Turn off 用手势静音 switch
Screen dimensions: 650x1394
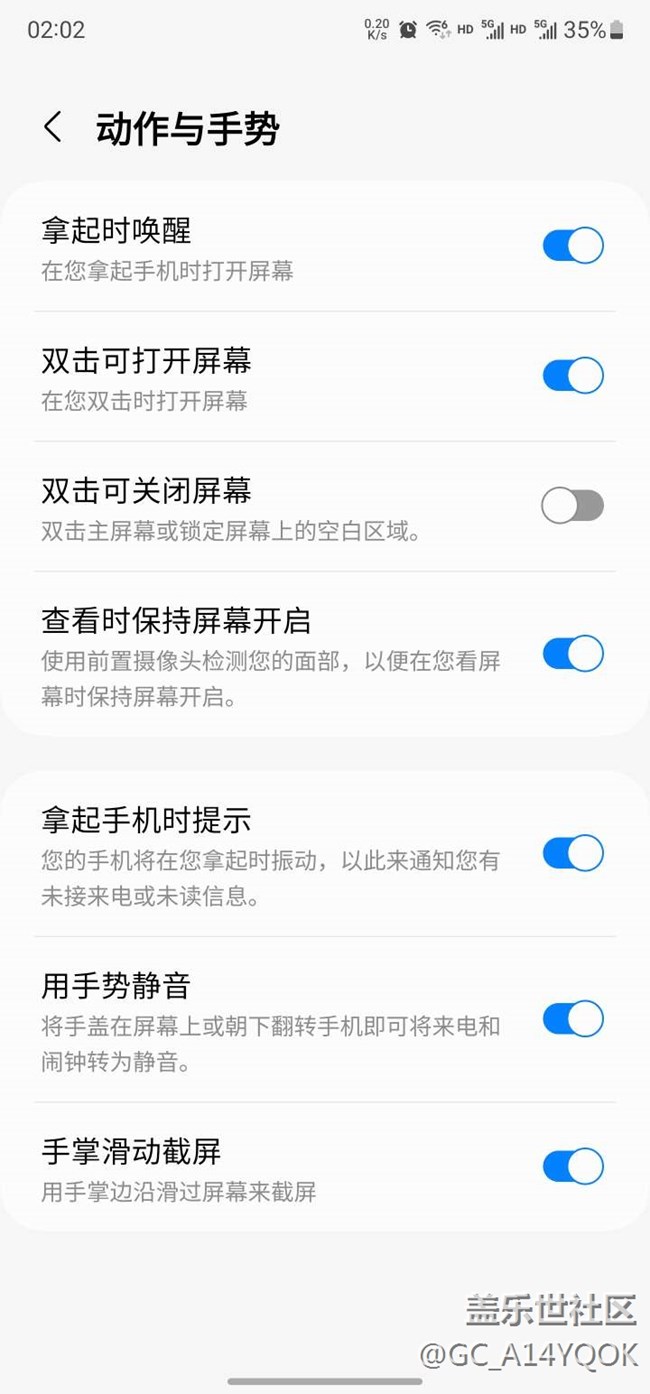[573, 1020]
